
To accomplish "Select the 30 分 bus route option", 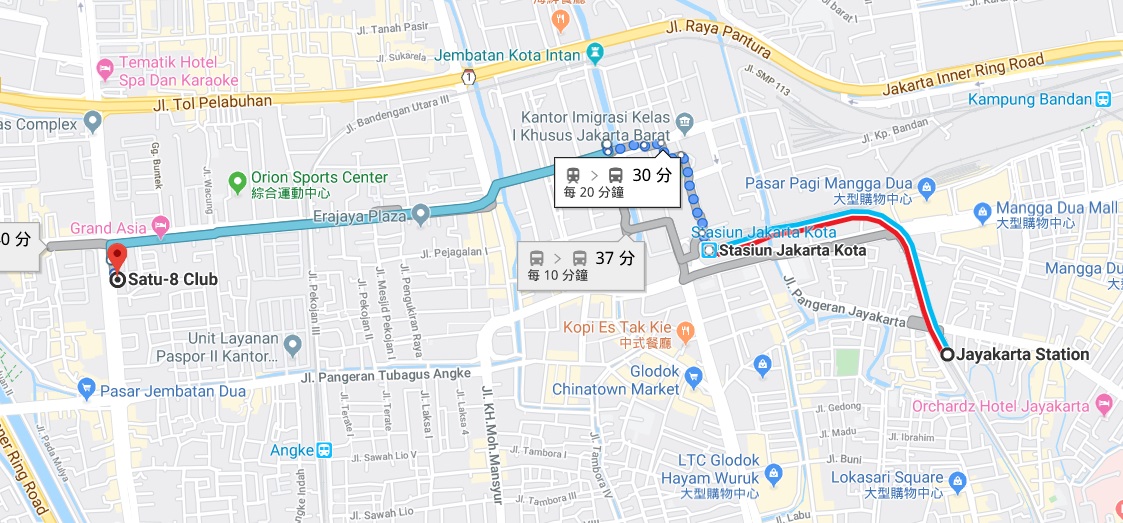I will pyautogui.click(x=615, y=182).
